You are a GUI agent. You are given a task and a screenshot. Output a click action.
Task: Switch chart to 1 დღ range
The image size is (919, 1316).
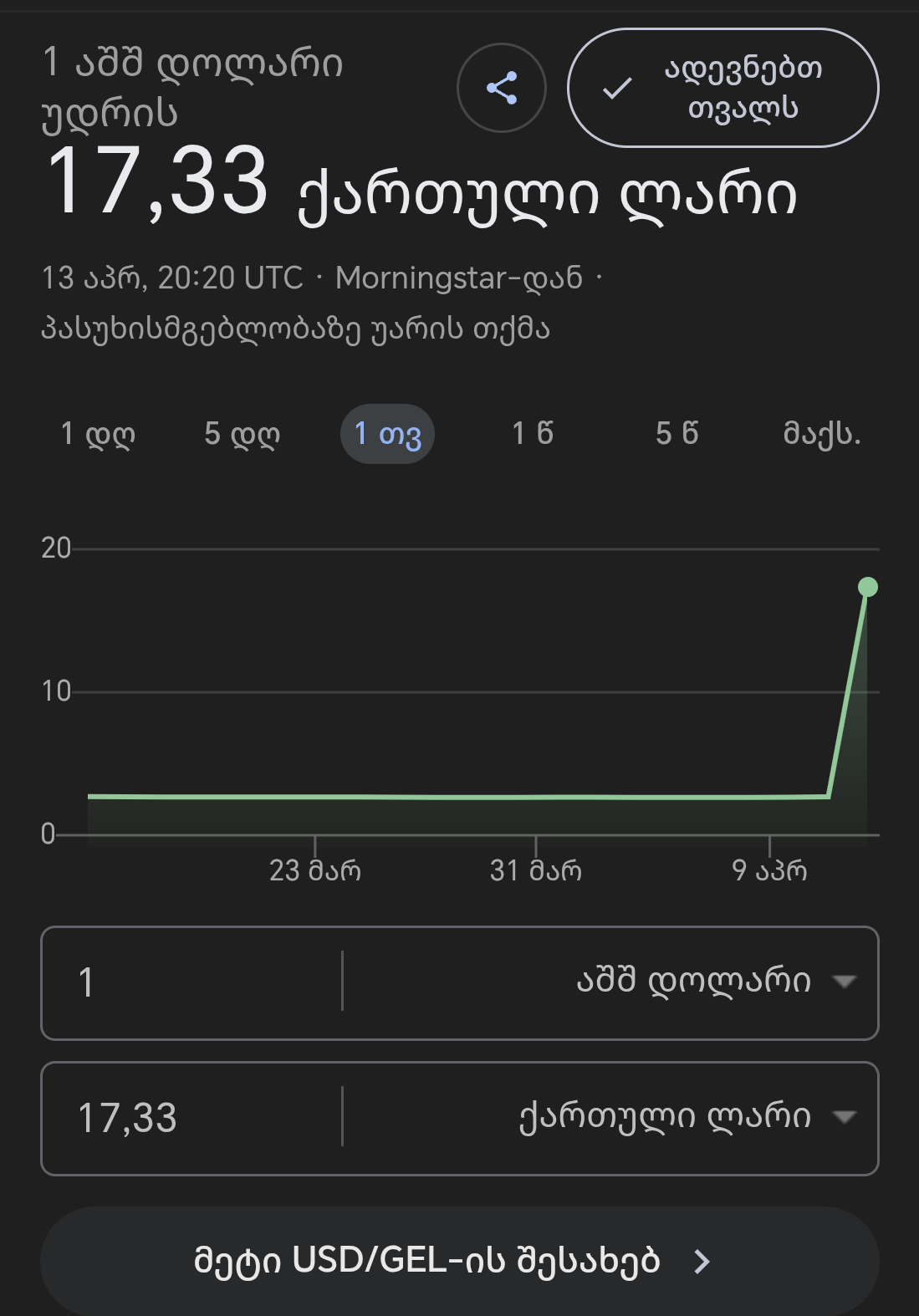click(x=98, y=434)
